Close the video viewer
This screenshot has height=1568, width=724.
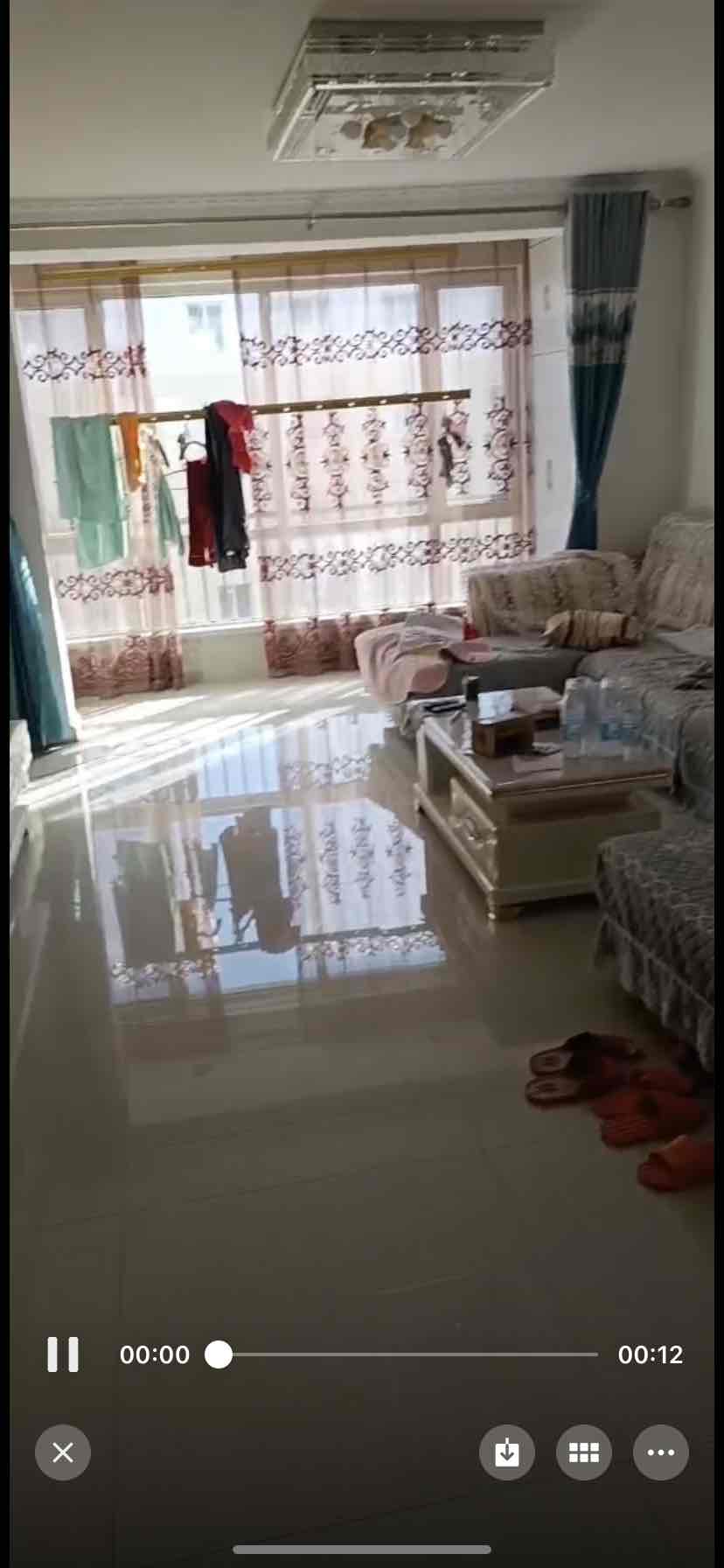[63, 1452]
